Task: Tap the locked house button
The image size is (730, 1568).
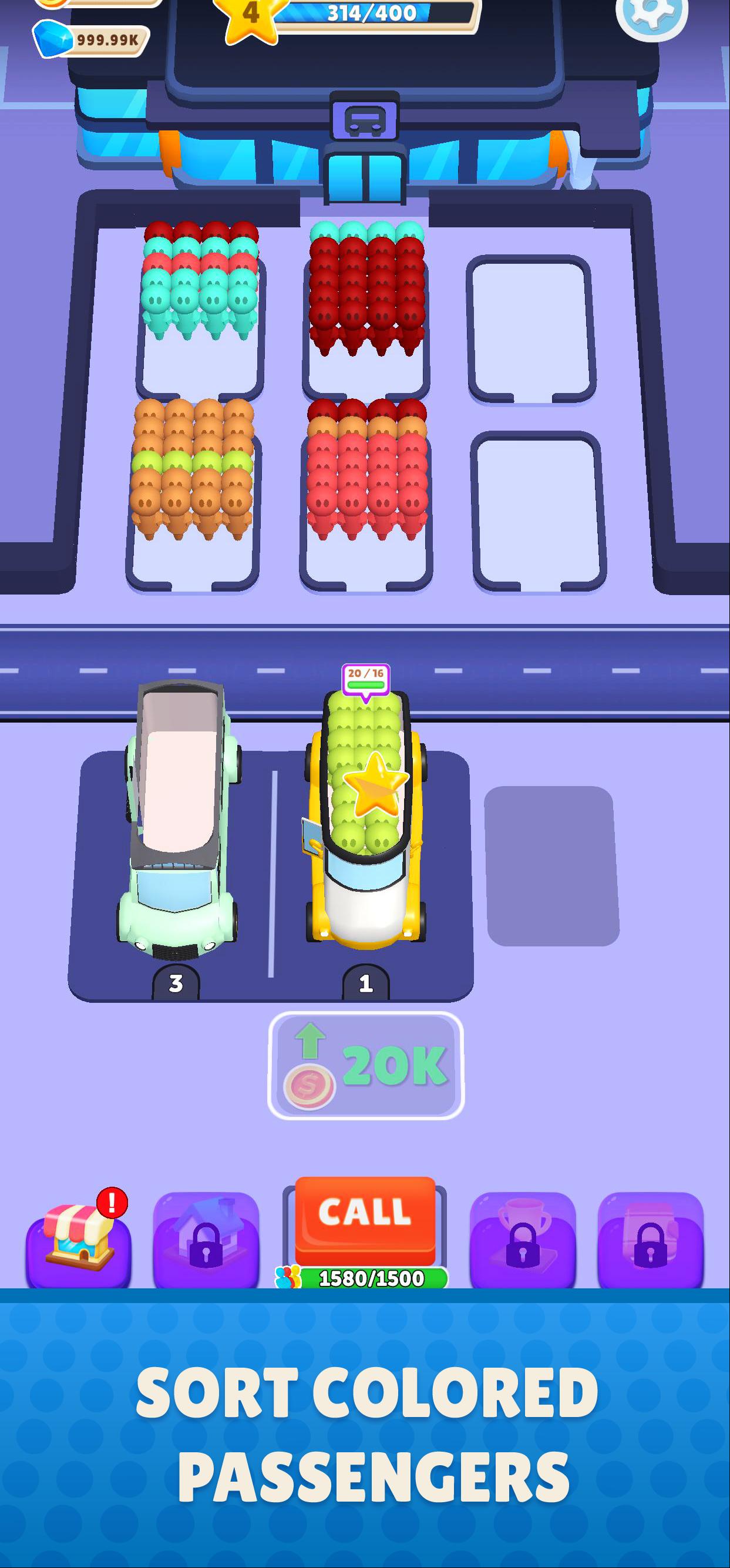Action: tap(206, 1241)
